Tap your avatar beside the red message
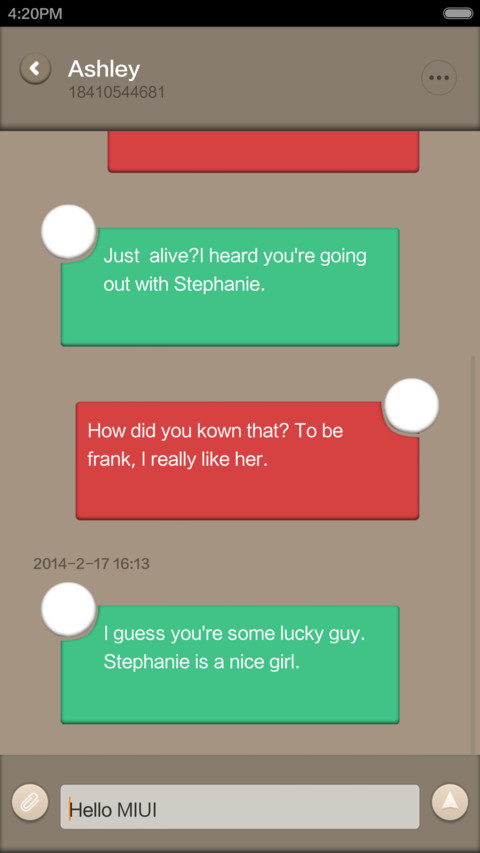This screenshot has height=853, width=480. [x=411, y=405]
